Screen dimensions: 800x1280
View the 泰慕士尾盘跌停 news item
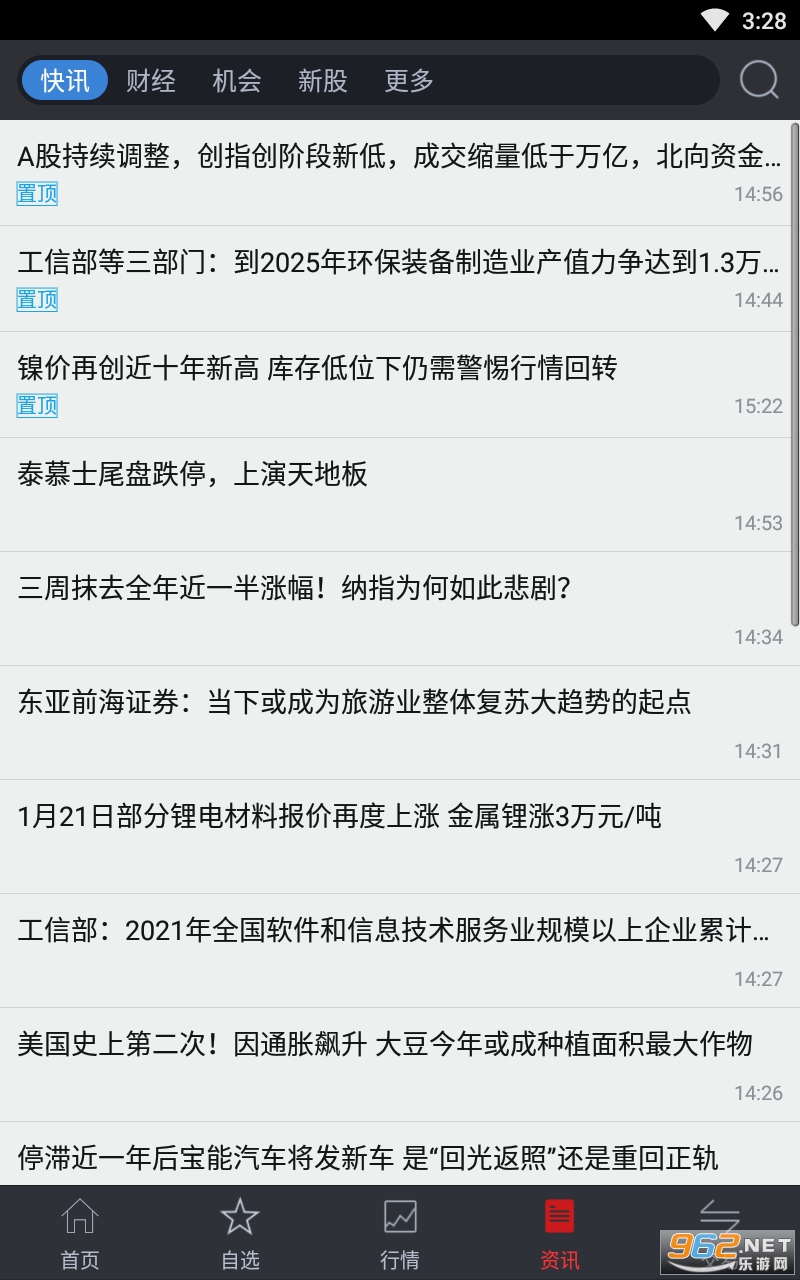coord(193,475)
